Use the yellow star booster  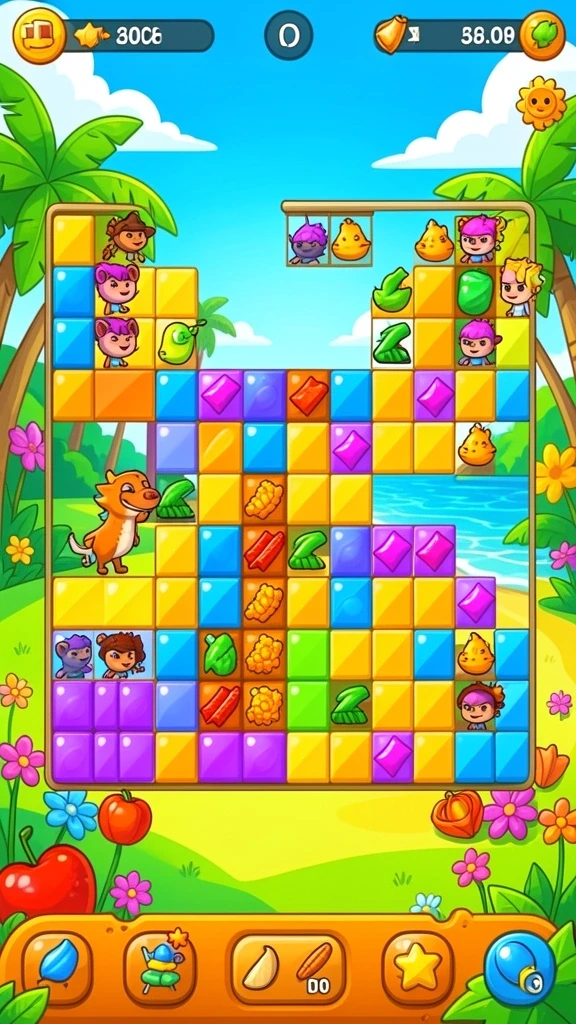click(417, 967)
